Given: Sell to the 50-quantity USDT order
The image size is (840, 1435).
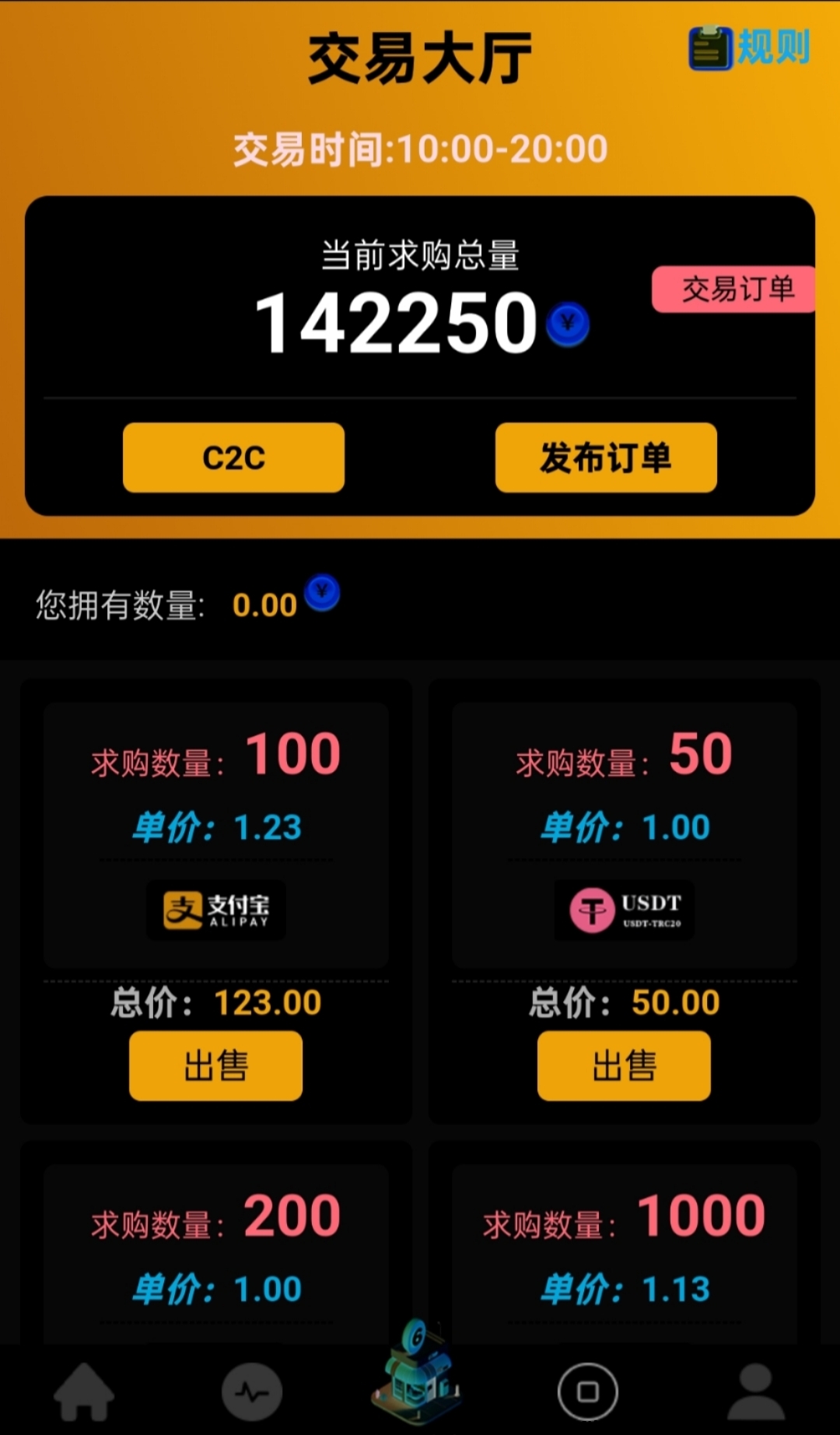Looking at the screenshot, I should [624, 1065].
